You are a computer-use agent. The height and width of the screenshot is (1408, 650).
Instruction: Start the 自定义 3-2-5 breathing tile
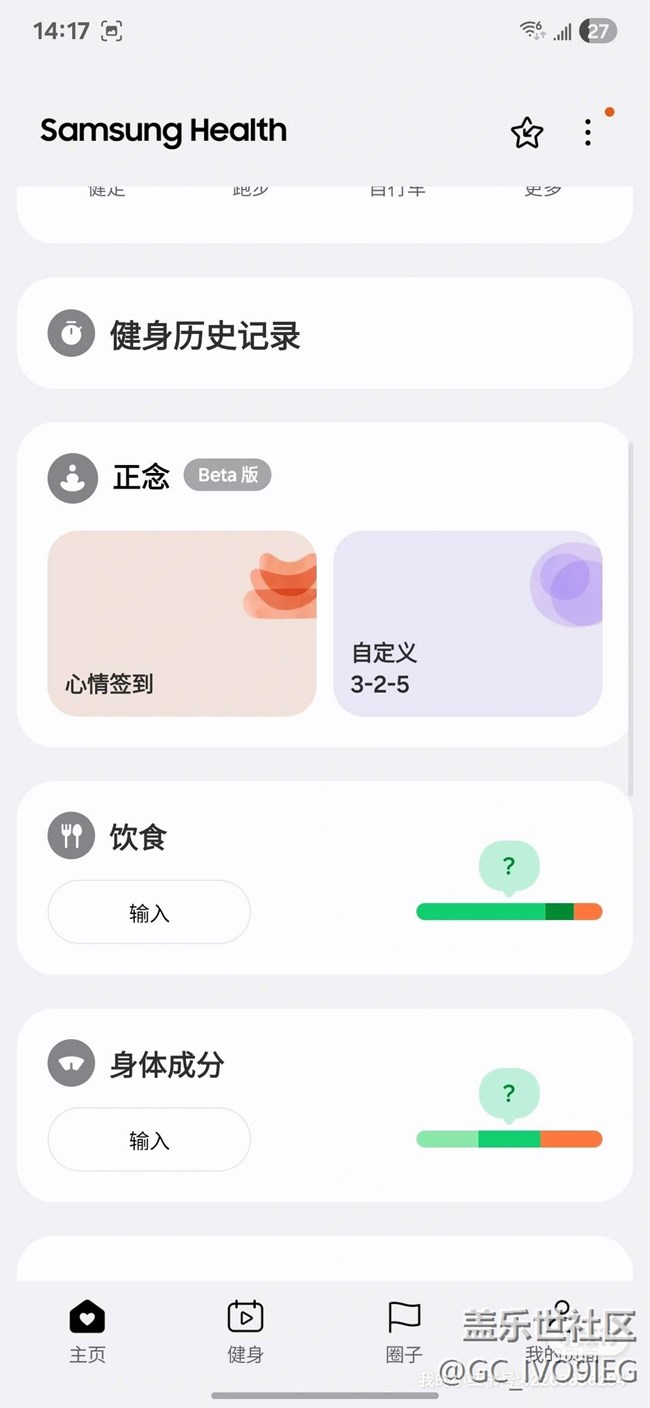click(468, 623)
